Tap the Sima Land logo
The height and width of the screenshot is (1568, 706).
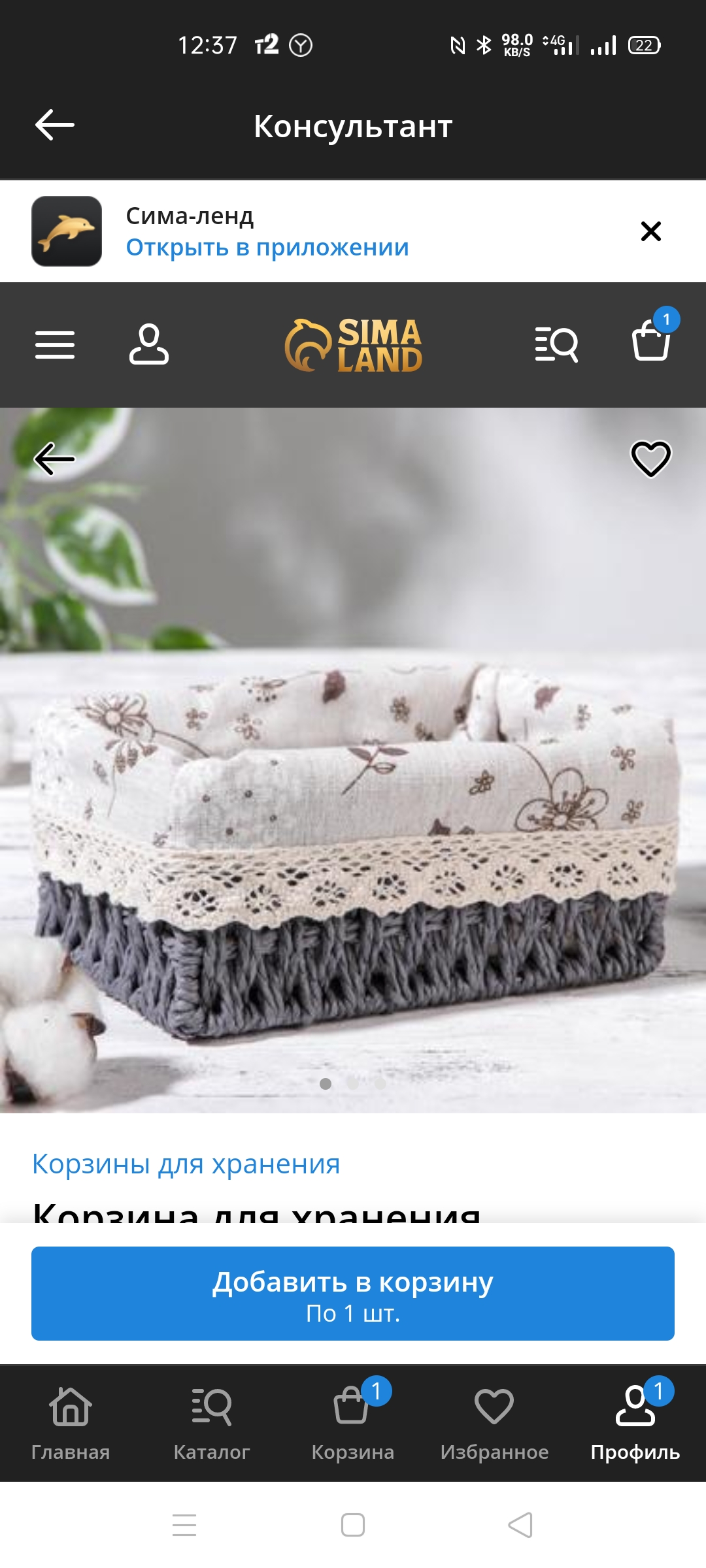[x=353, y=344]
